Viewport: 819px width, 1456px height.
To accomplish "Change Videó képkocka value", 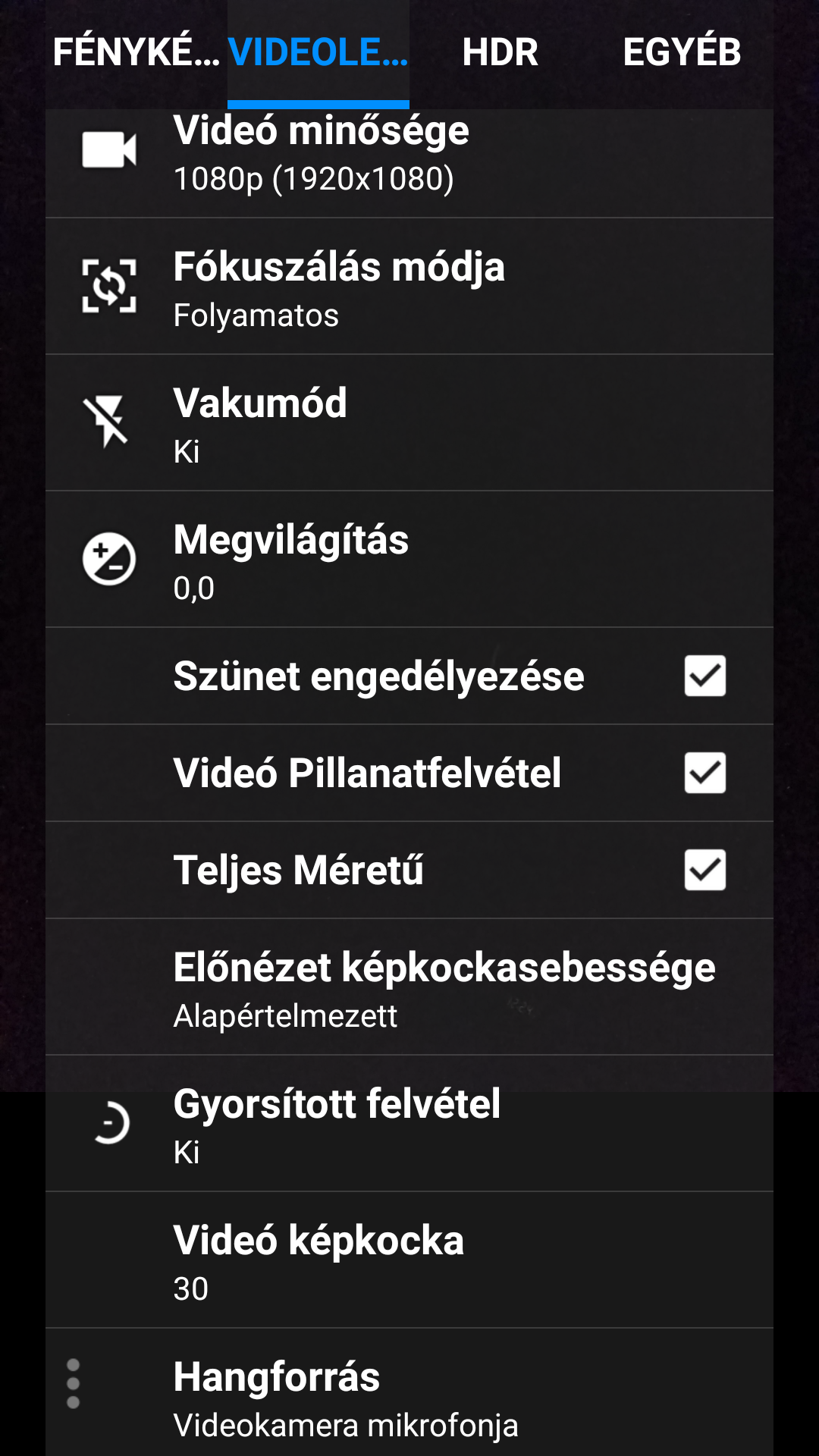I will click(x=409, y=1260).
